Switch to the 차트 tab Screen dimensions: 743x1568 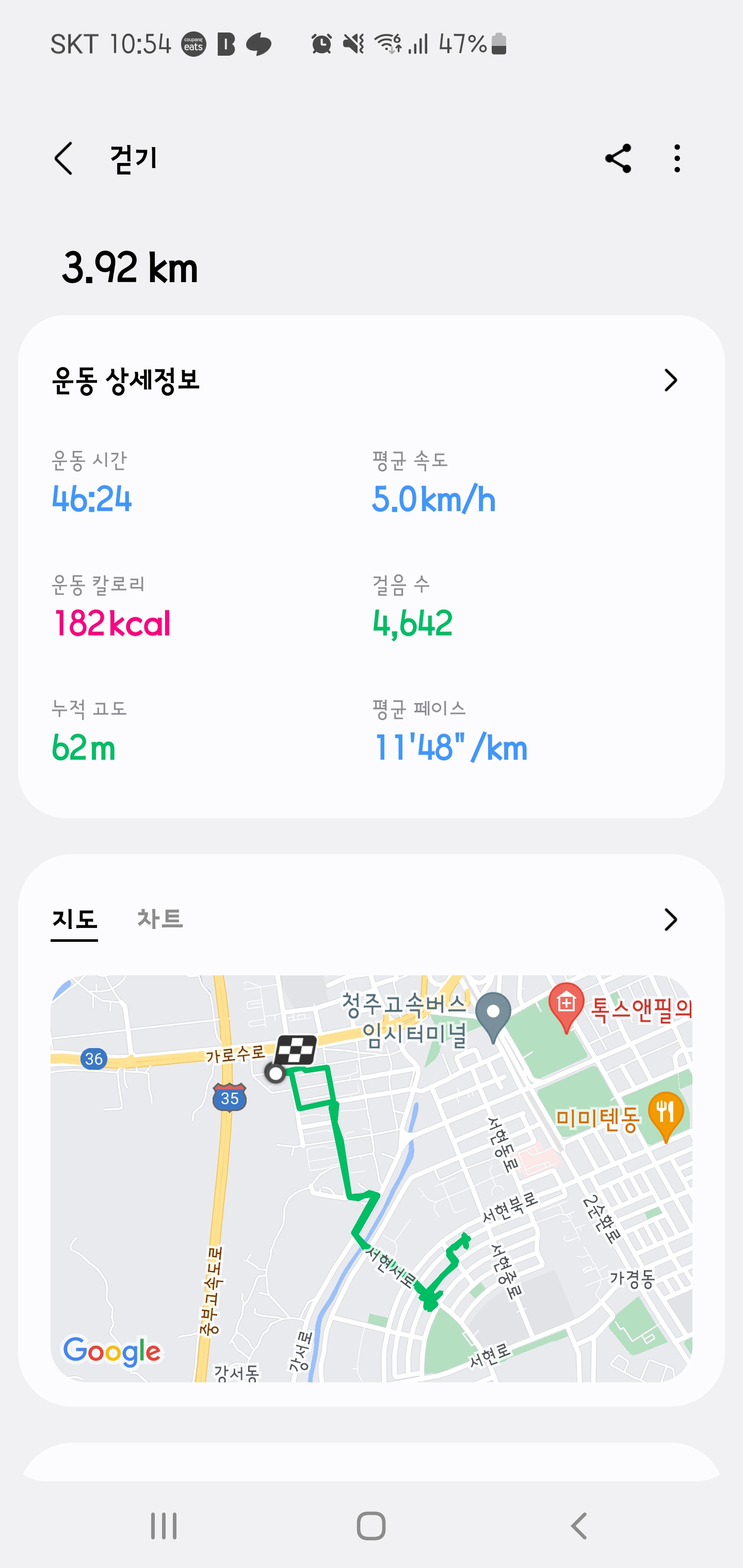159,919
